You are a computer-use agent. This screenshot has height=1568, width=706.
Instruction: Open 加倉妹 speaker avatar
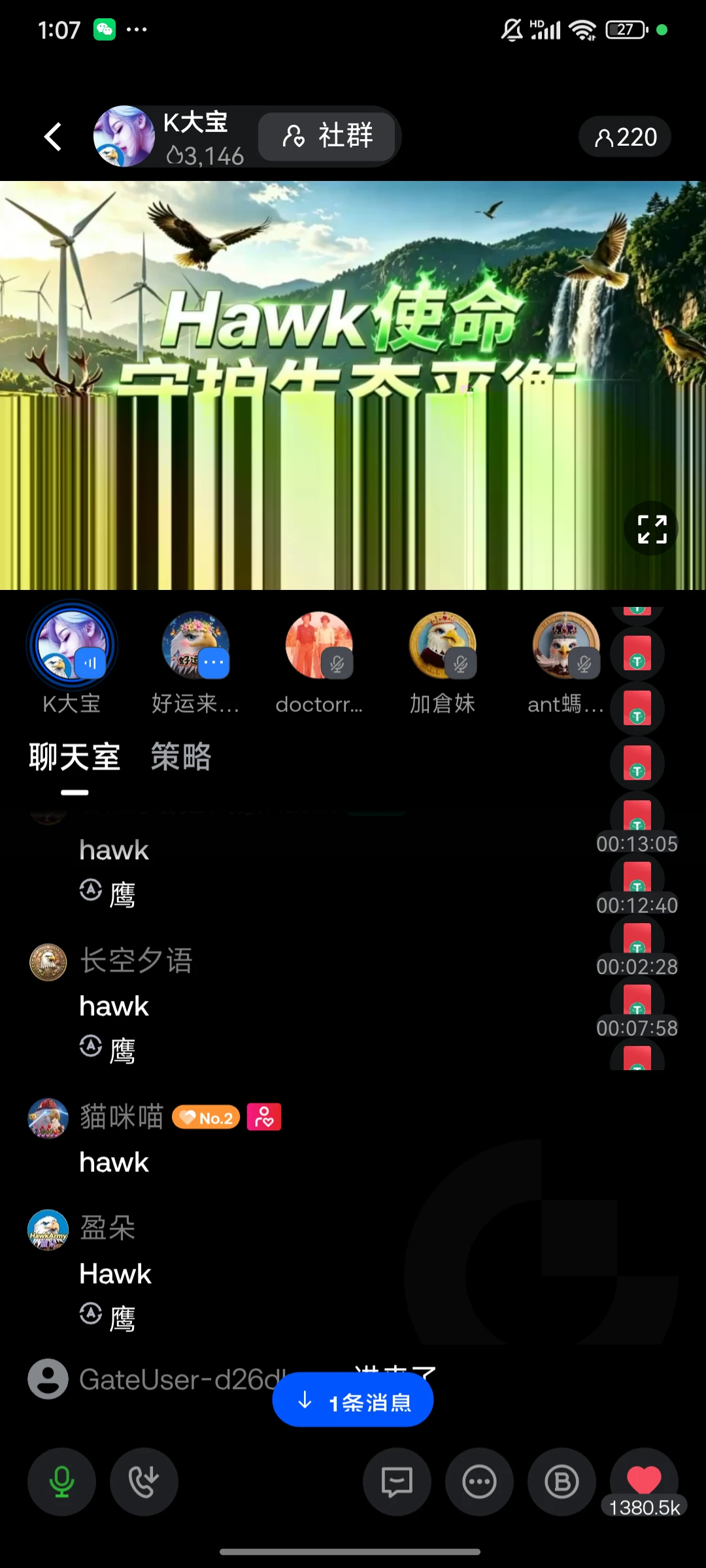coord(443,645)
